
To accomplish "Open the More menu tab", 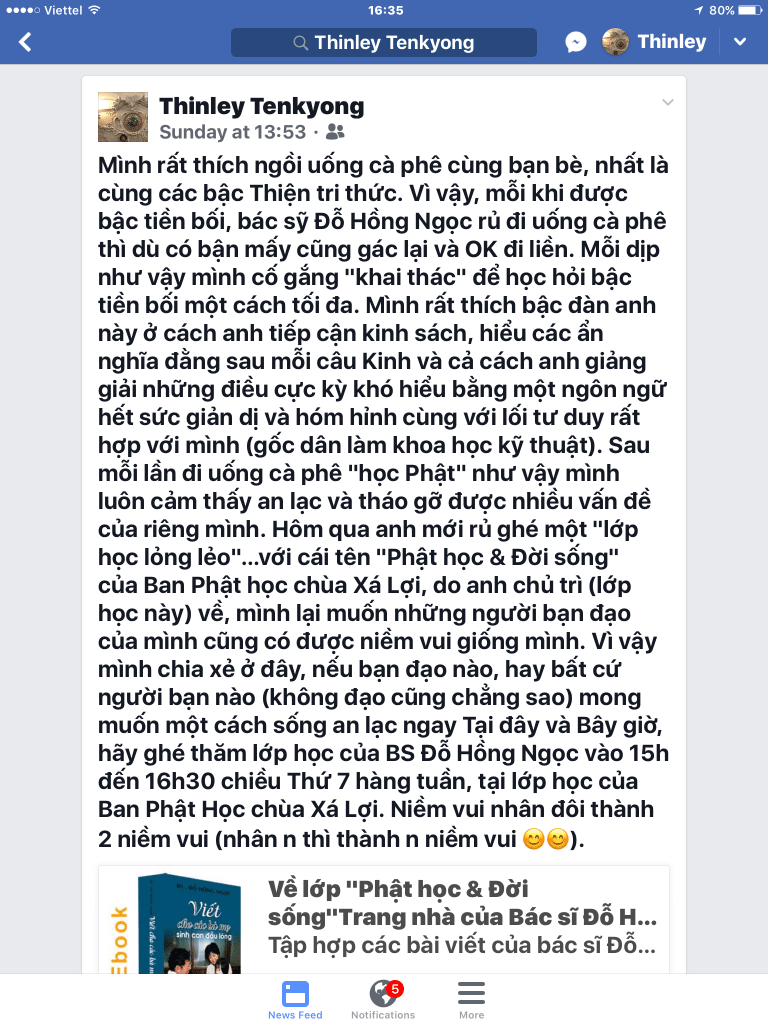I will coord(471,999).
